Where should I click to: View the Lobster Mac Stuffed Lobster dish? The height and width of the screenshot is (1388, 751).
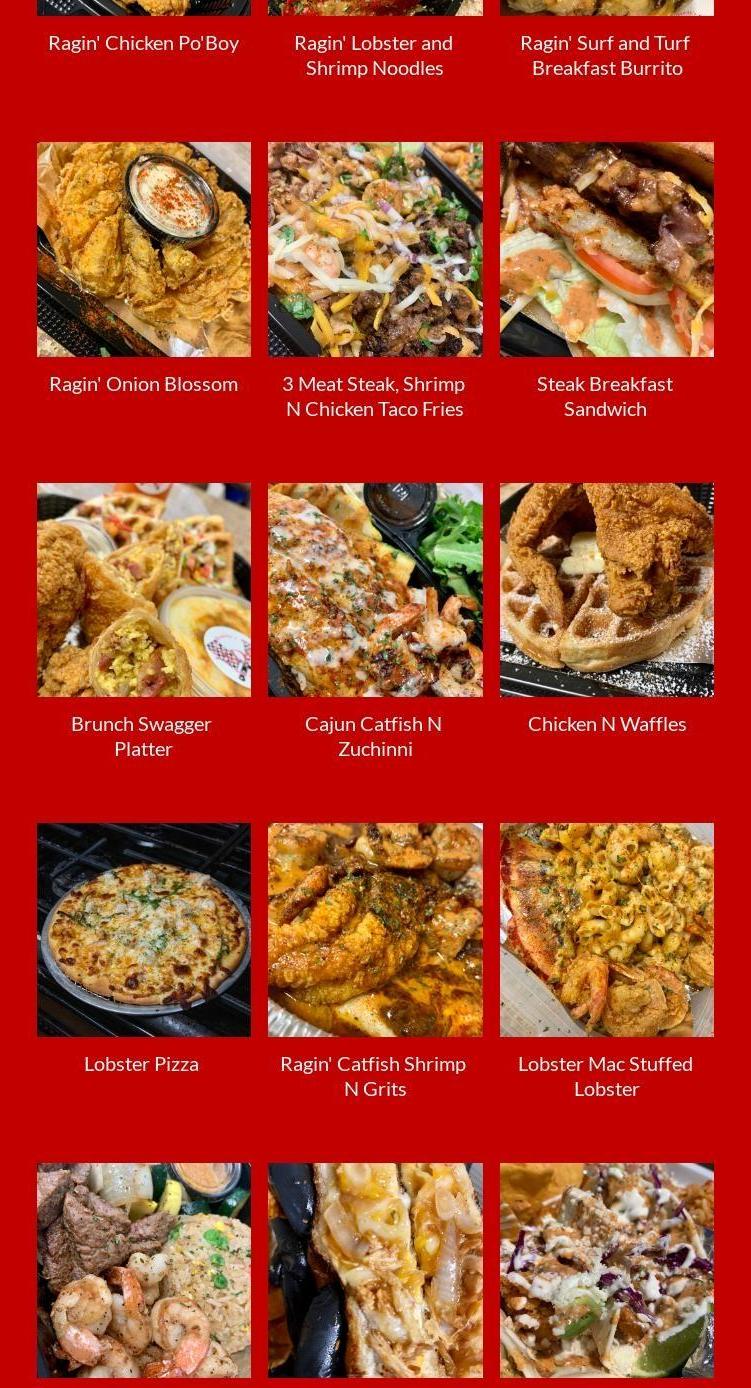(606, 929)
